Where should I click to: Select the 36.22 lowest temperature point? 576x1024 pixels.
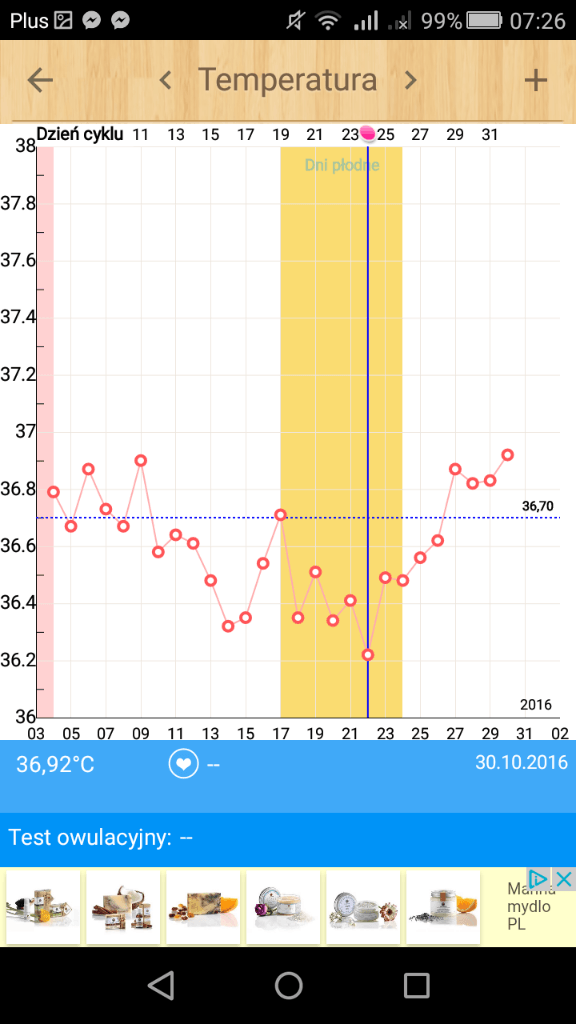[x=368, y=654]
